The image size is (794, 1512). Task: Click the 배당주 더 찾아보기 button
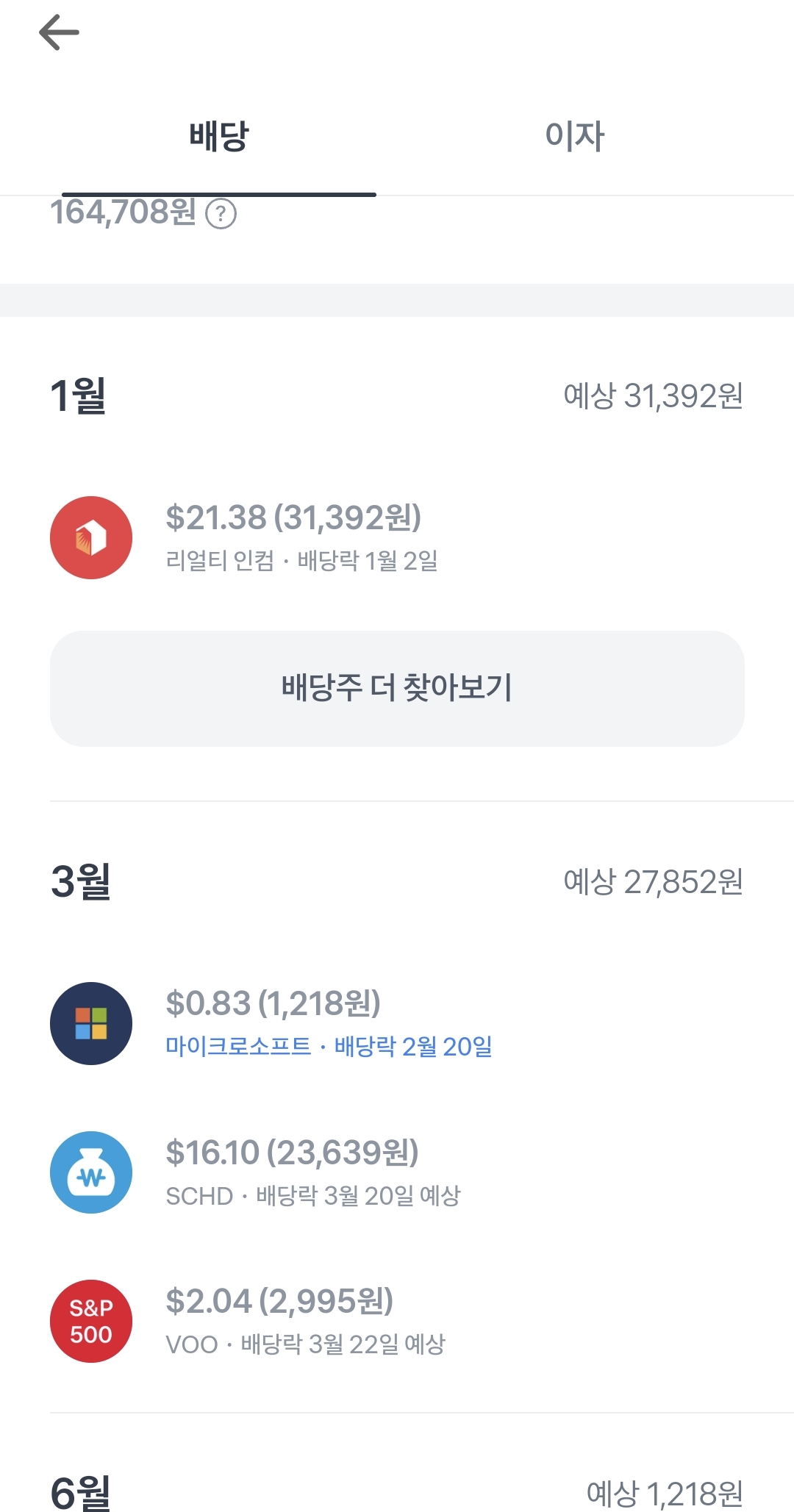click(397, 686)
